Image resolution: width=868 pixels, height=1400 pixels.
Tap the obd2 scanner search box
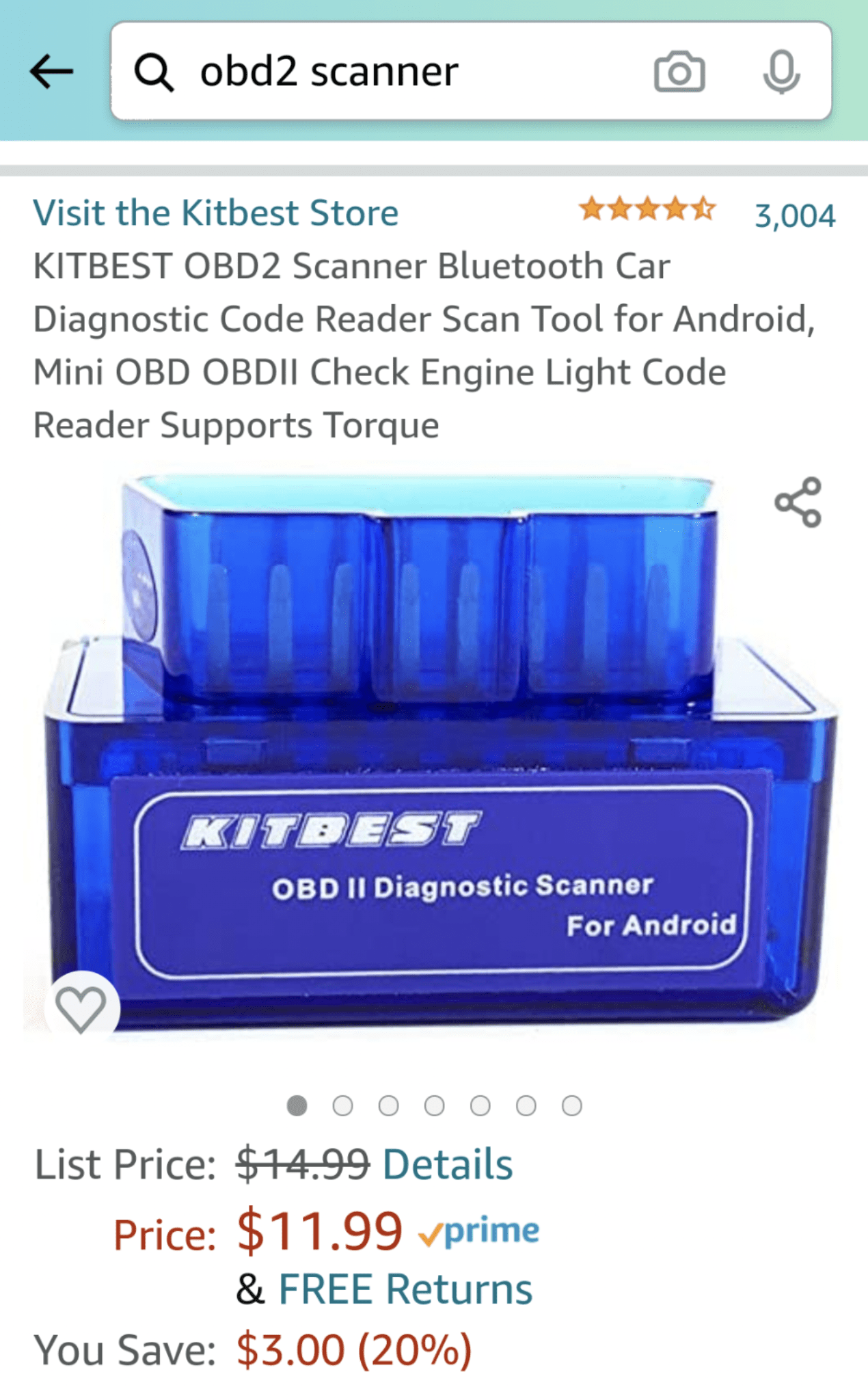[x=383, y=72]
